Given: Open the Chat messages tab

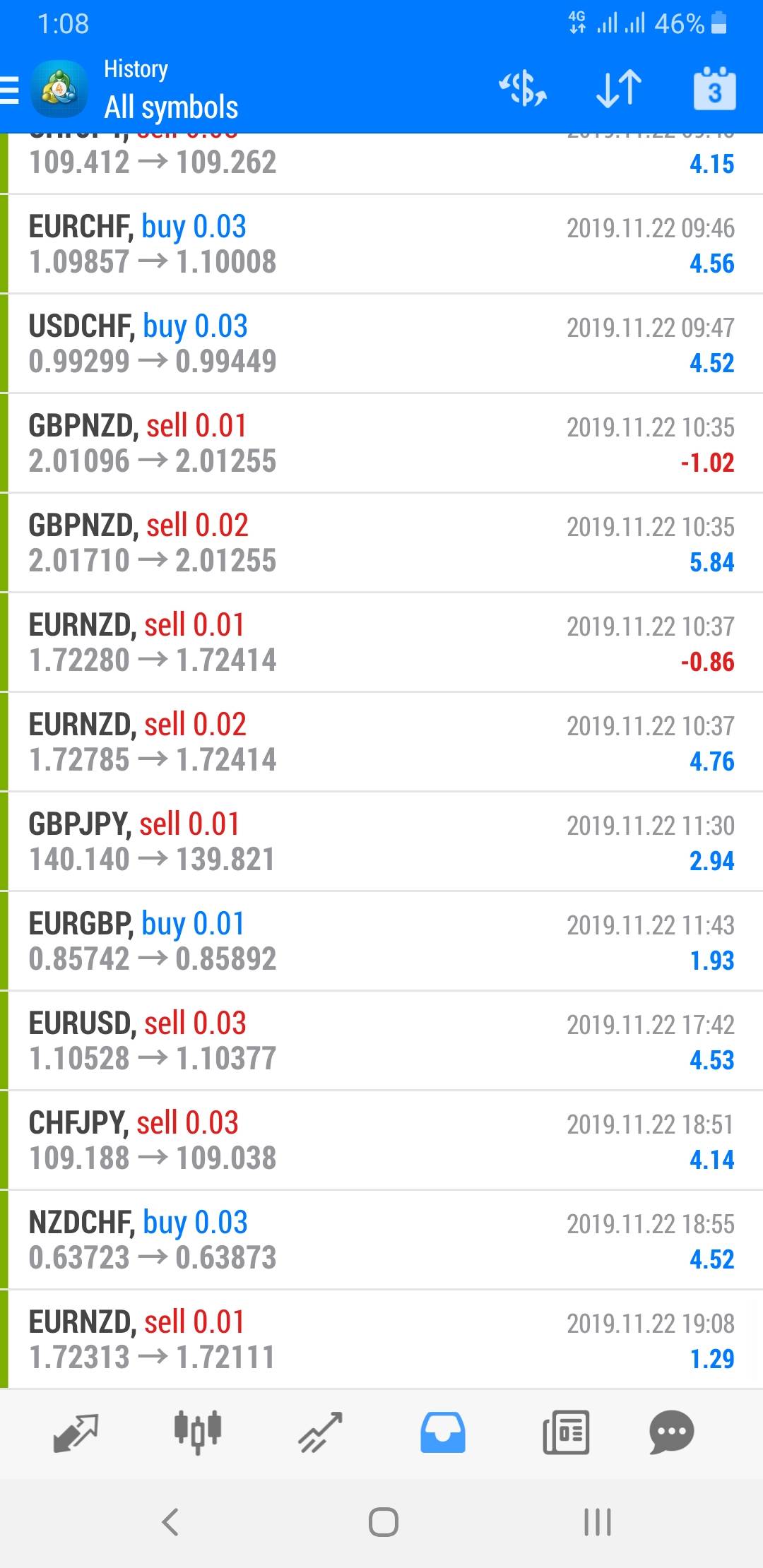Looking at the screenshot, I should (x=671, y=1433).
